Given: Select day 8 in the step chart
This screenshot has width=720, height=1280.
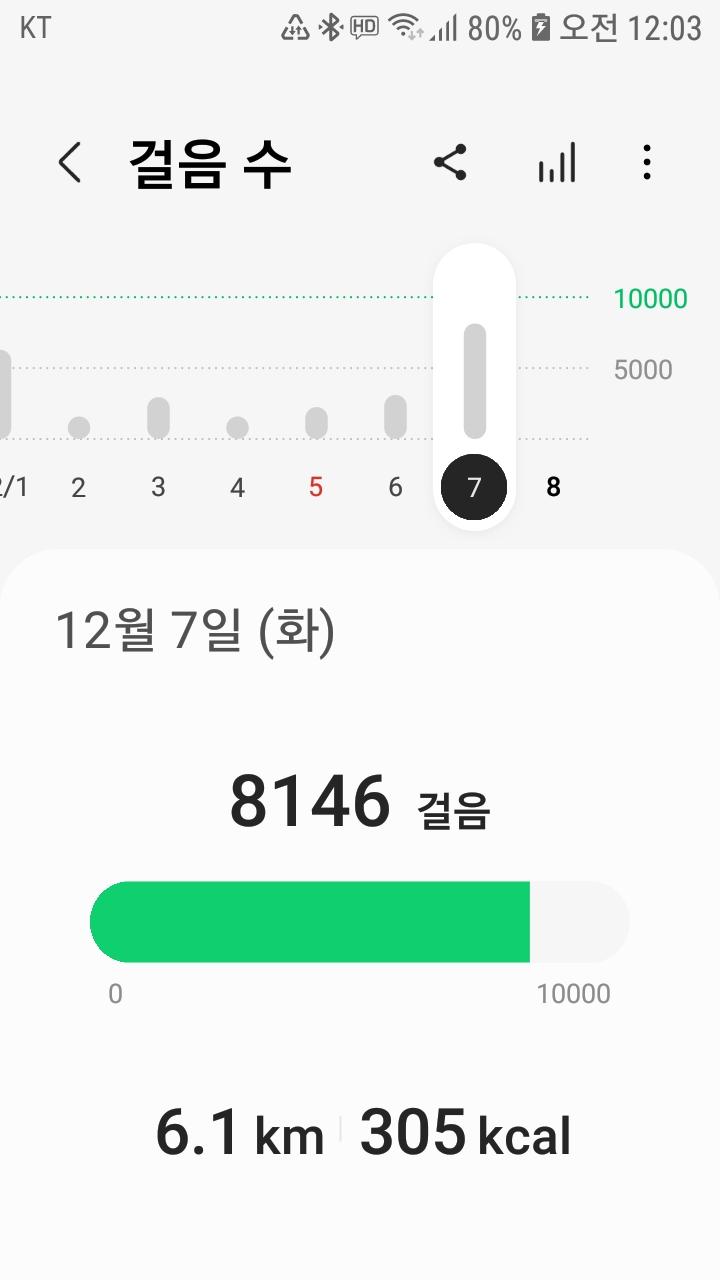Looking at the screenshot, I should [x=553, y=487].
